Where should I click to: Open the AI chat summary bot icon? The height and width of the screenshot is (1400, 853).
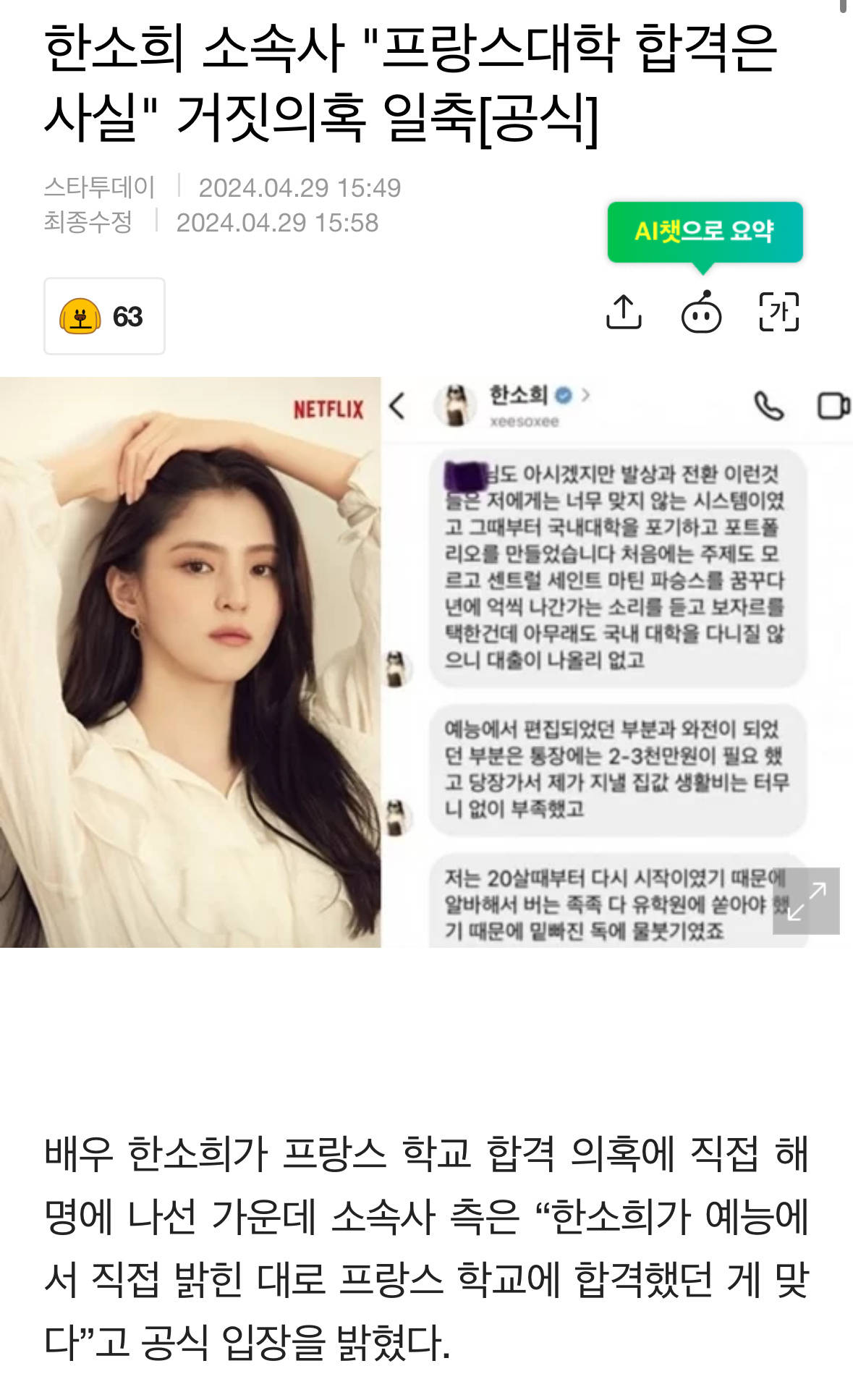(x=701, y=313)
